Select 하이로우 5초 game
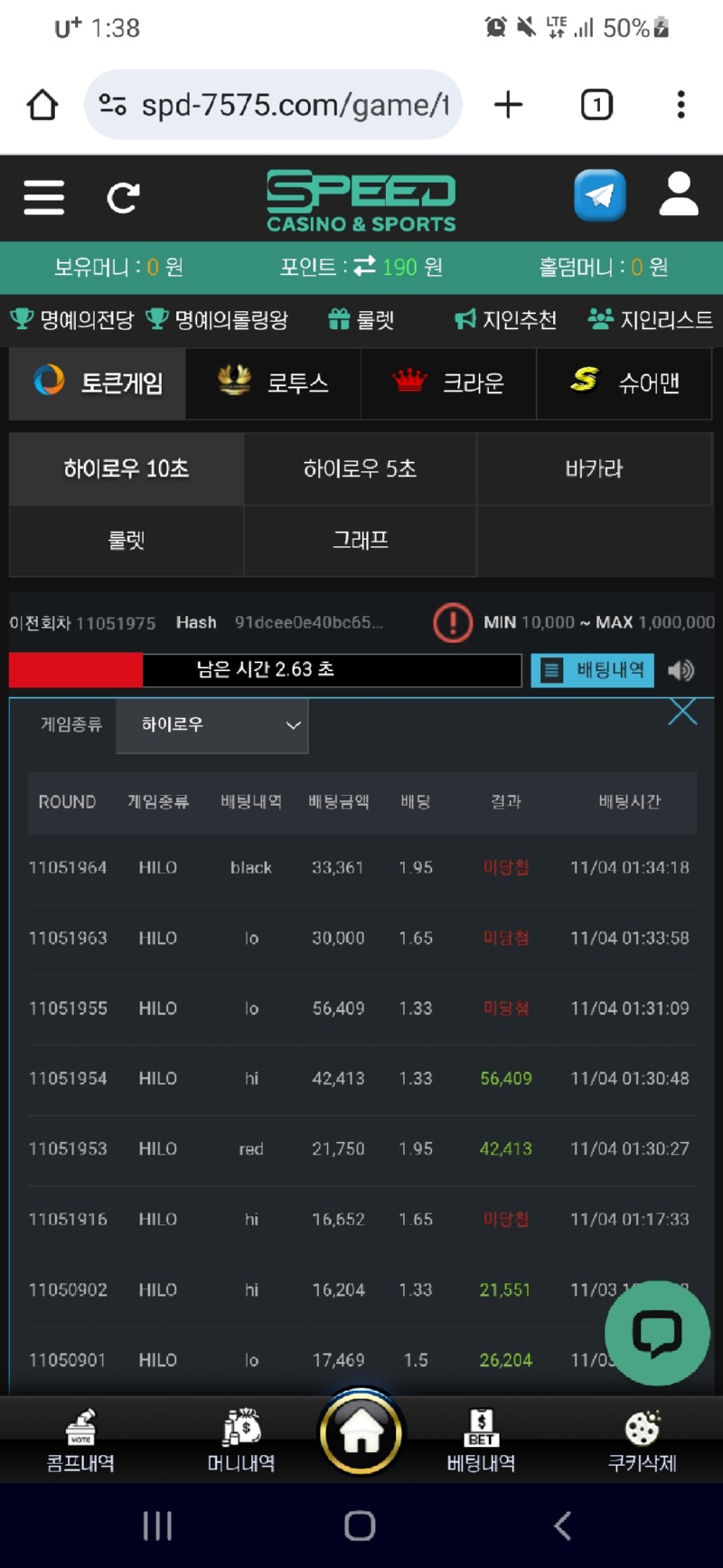Viewport: 723px width, 1568px height. click(360, 468)
